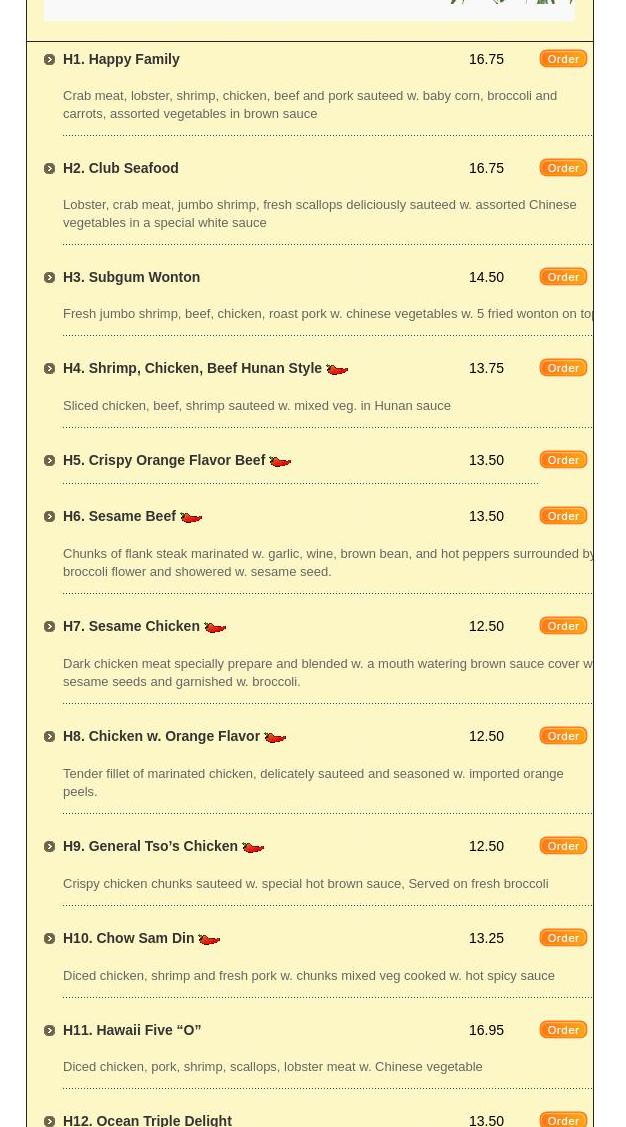626x1127 pixels.
Task: Order H6. Sesame Beef
Action: pyautogui.click(x=563, y=516)
